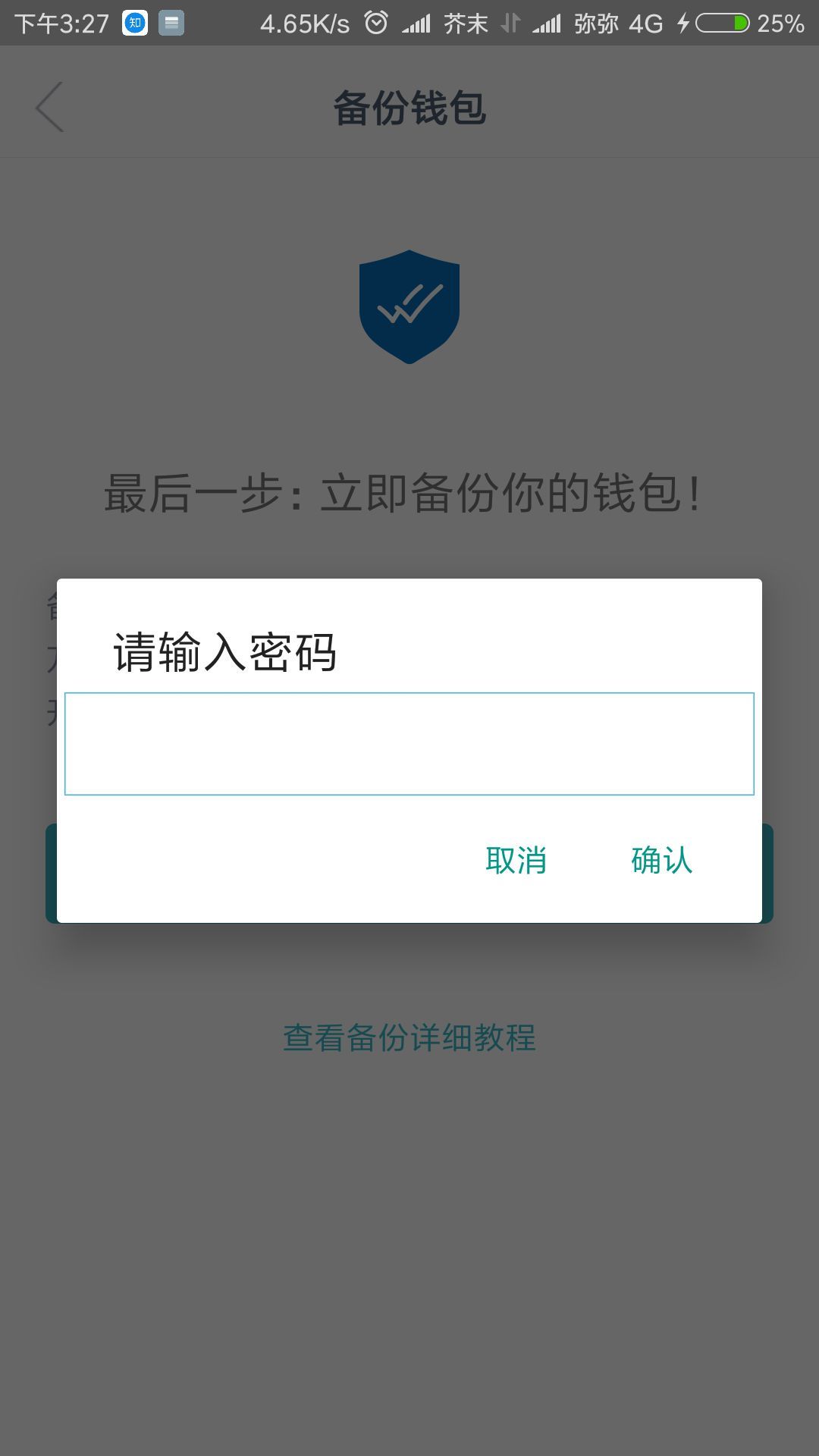Tap the battery indicator showing 25%
This screenshot has width=819, height=1456.
781,24
